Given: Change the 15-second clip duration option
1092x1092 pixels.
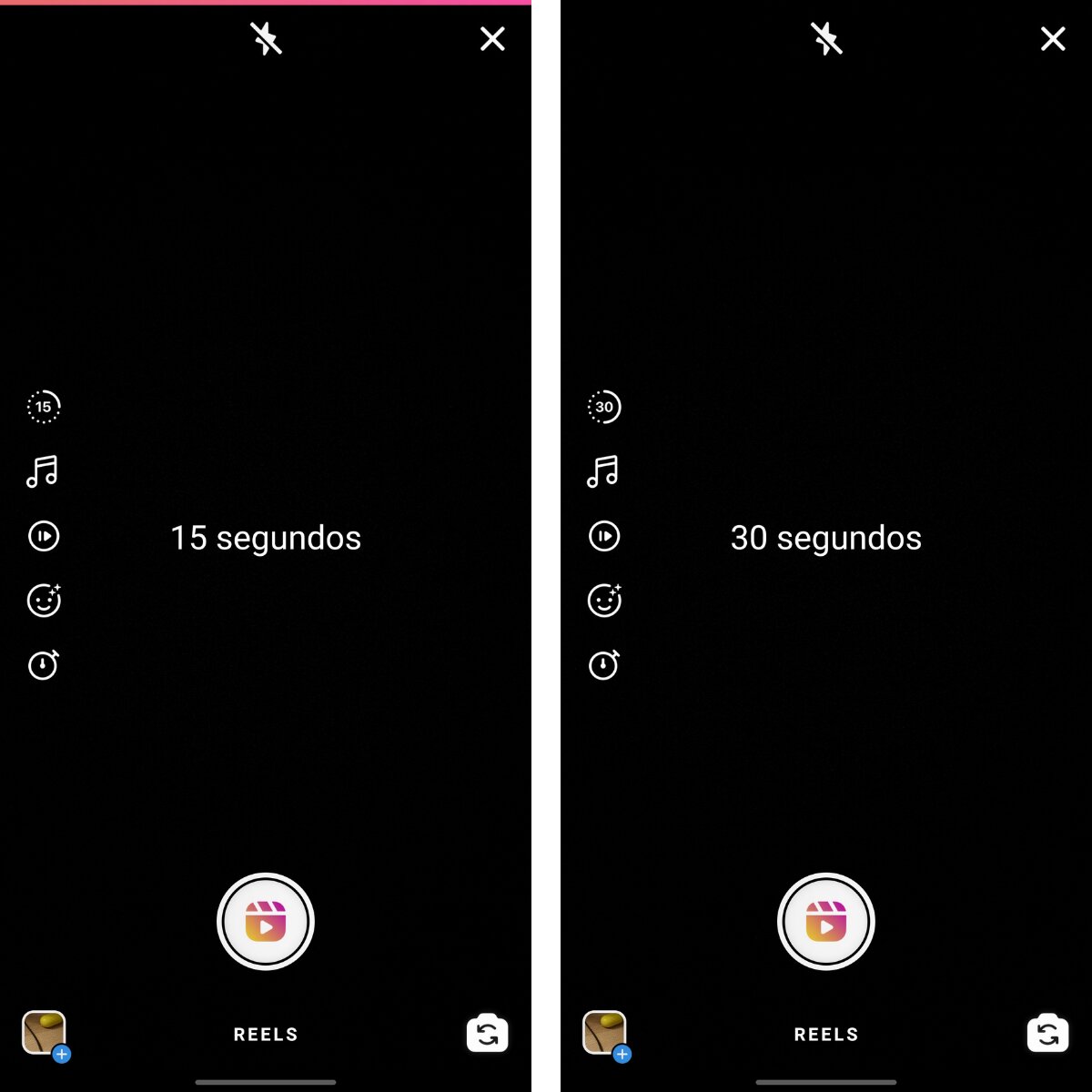Looking at the screenshot, I should (44, 407).
